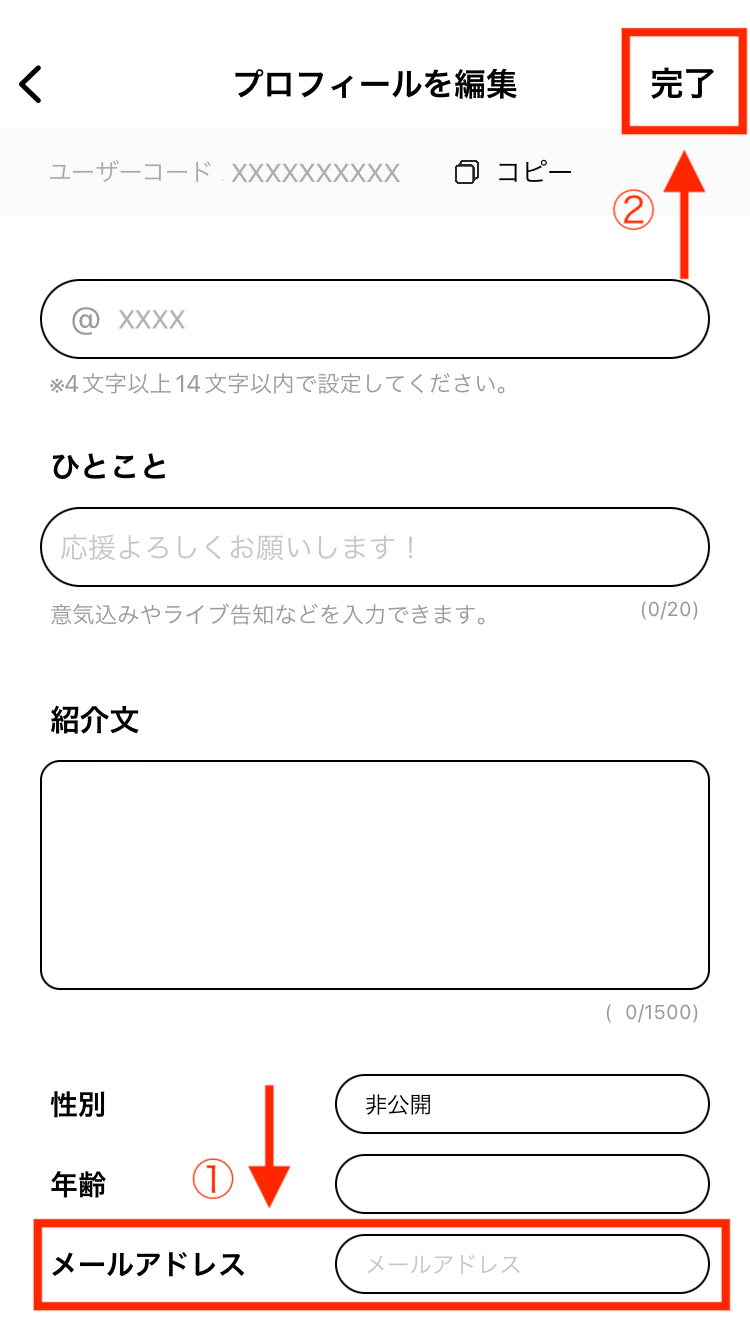Enter a message in the ひとこと field
Image resolution: width=750 pixels, height=1334 pixels.
(375, 547)
